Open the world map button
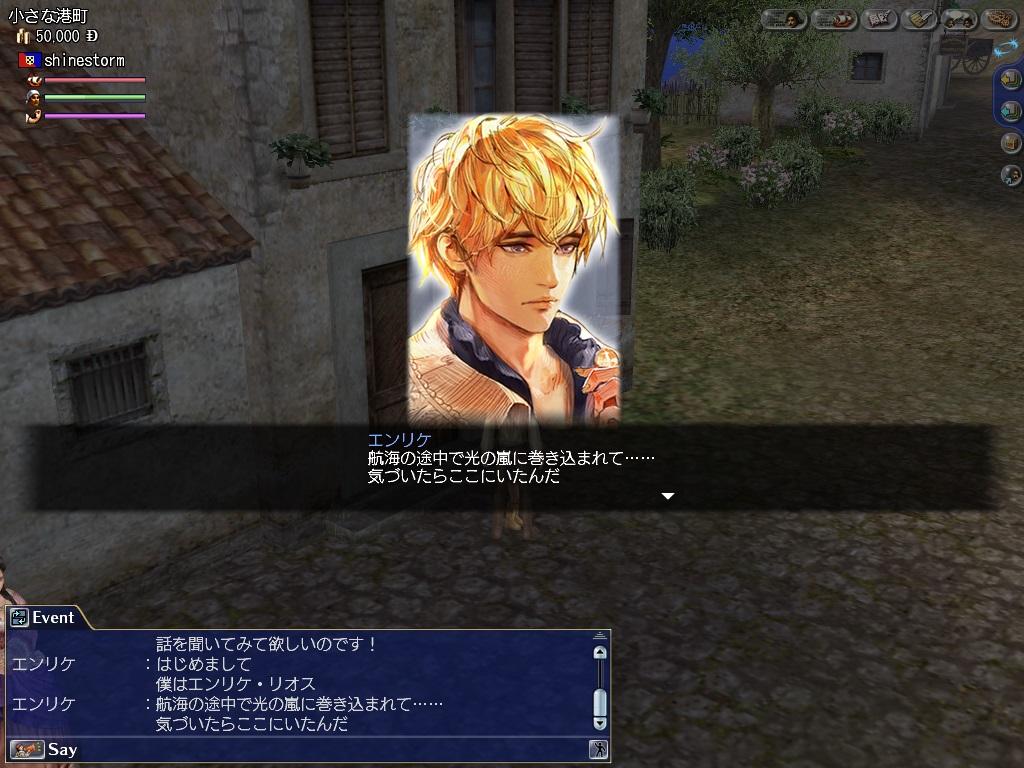Image resolution: width=1024 pixels, height=768 pixels. [999, 20]
